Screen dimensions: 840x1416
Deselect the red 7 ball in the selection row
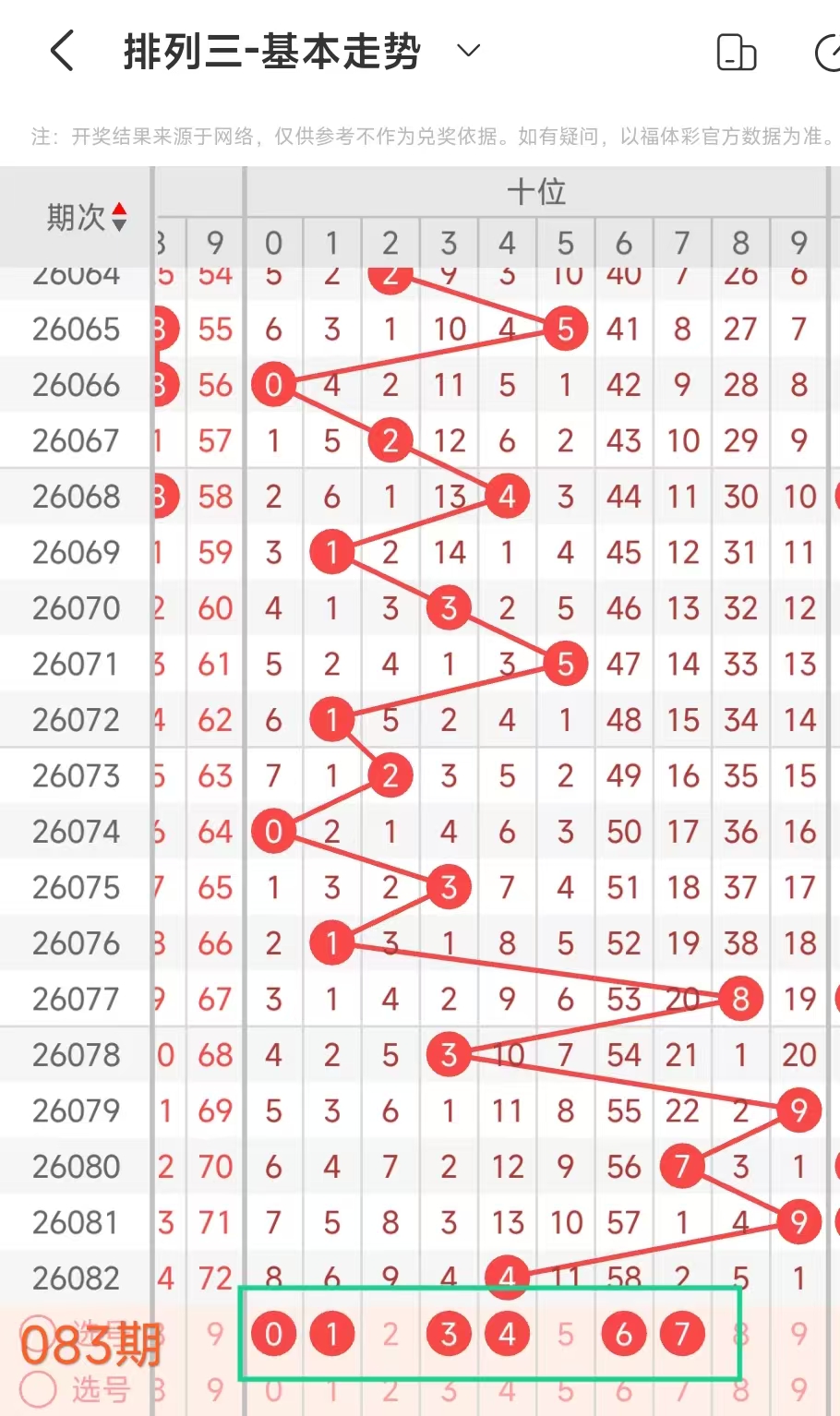pyautogui.click(x=682, y=1334)
